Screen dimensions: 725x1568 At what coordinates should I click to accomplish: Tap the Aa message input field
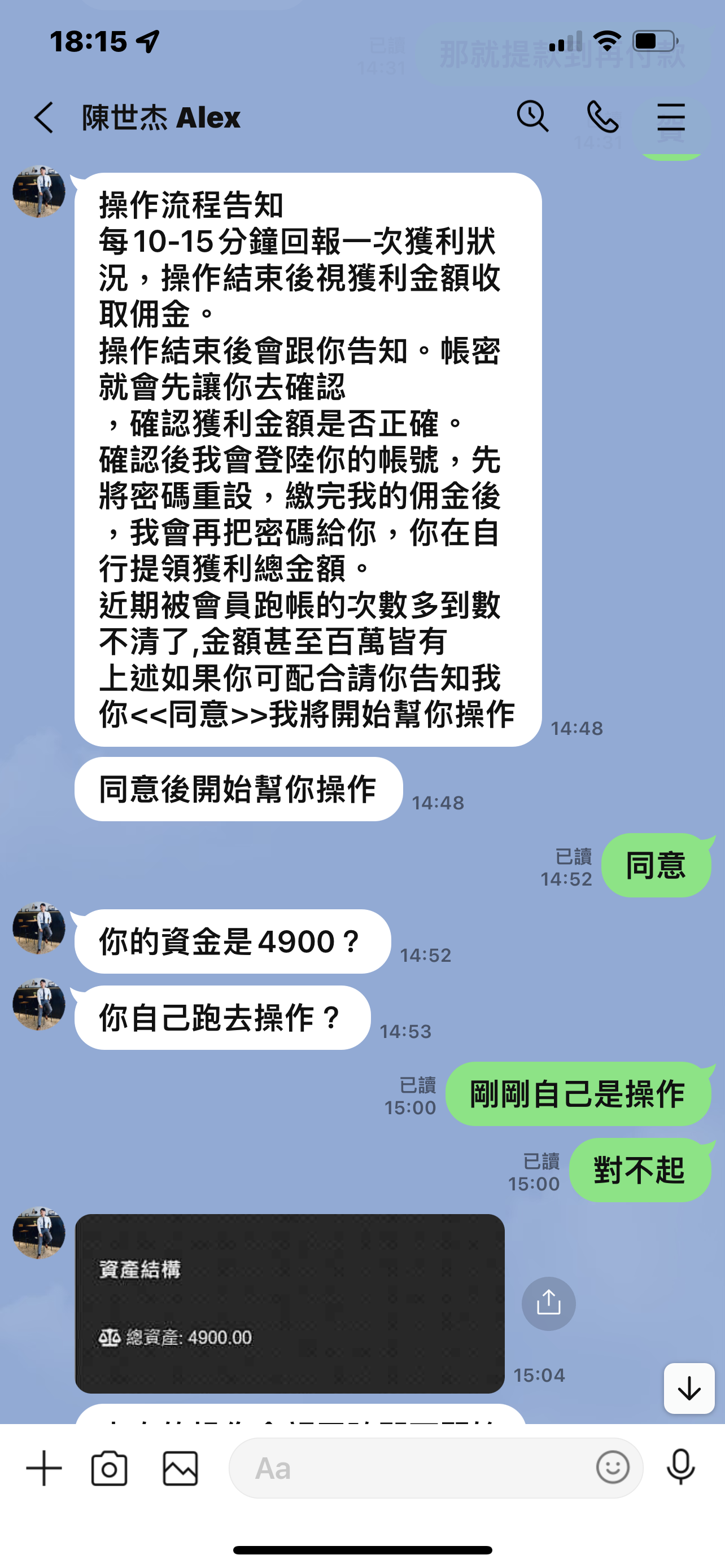(414, 1468)
